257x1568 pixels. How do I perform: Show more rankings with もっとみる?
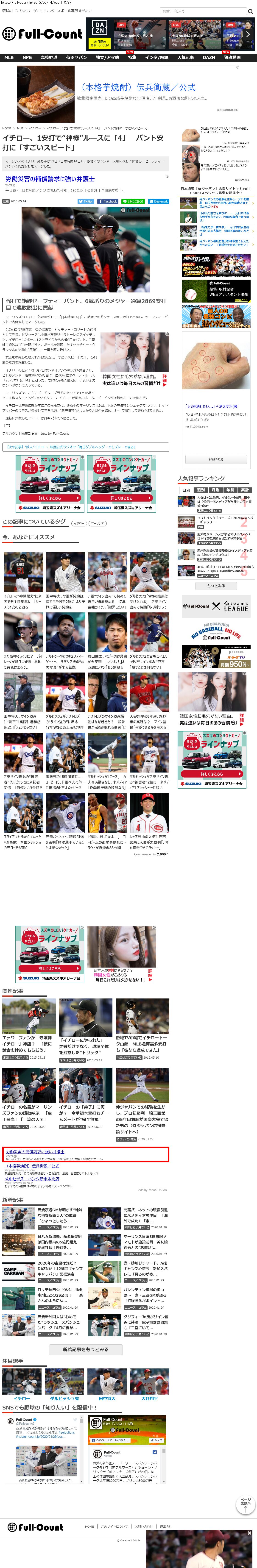216,586
